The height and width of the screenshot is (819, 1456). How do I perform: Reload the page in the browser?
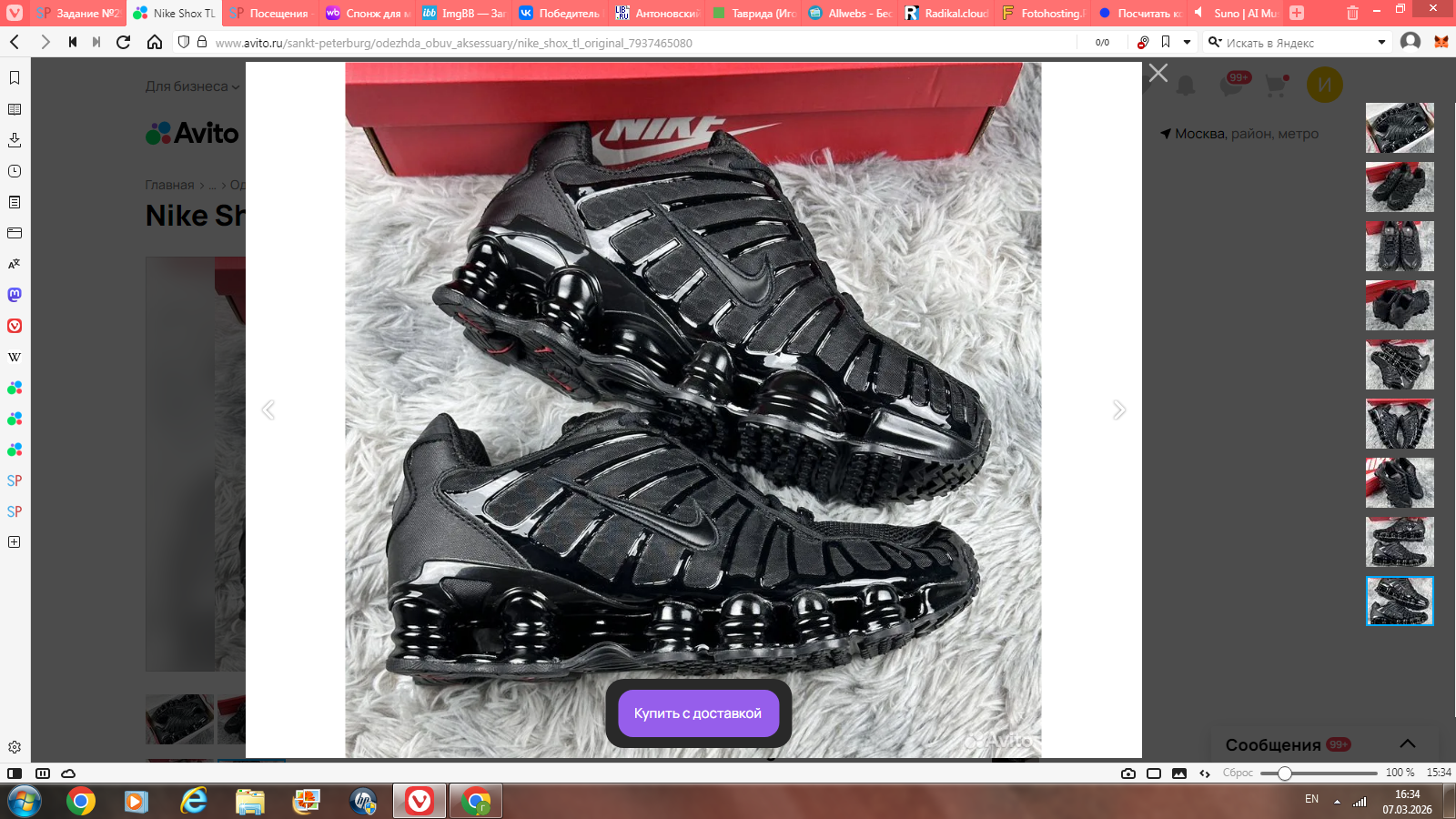(124, 42)
